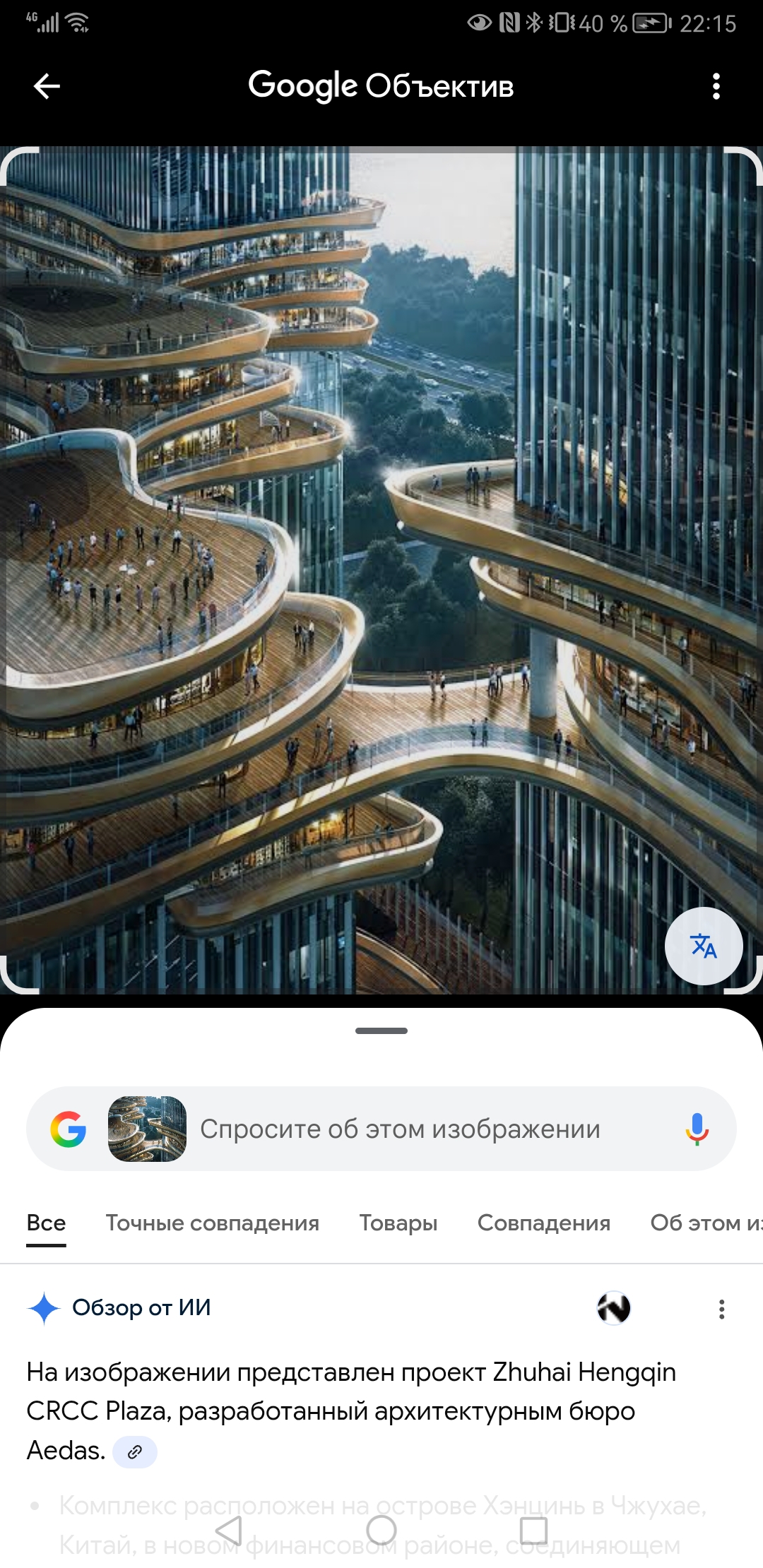Open the 'Совпадения' tab
Screen dimensions: 763x1568
click(x=543, y=1223)
